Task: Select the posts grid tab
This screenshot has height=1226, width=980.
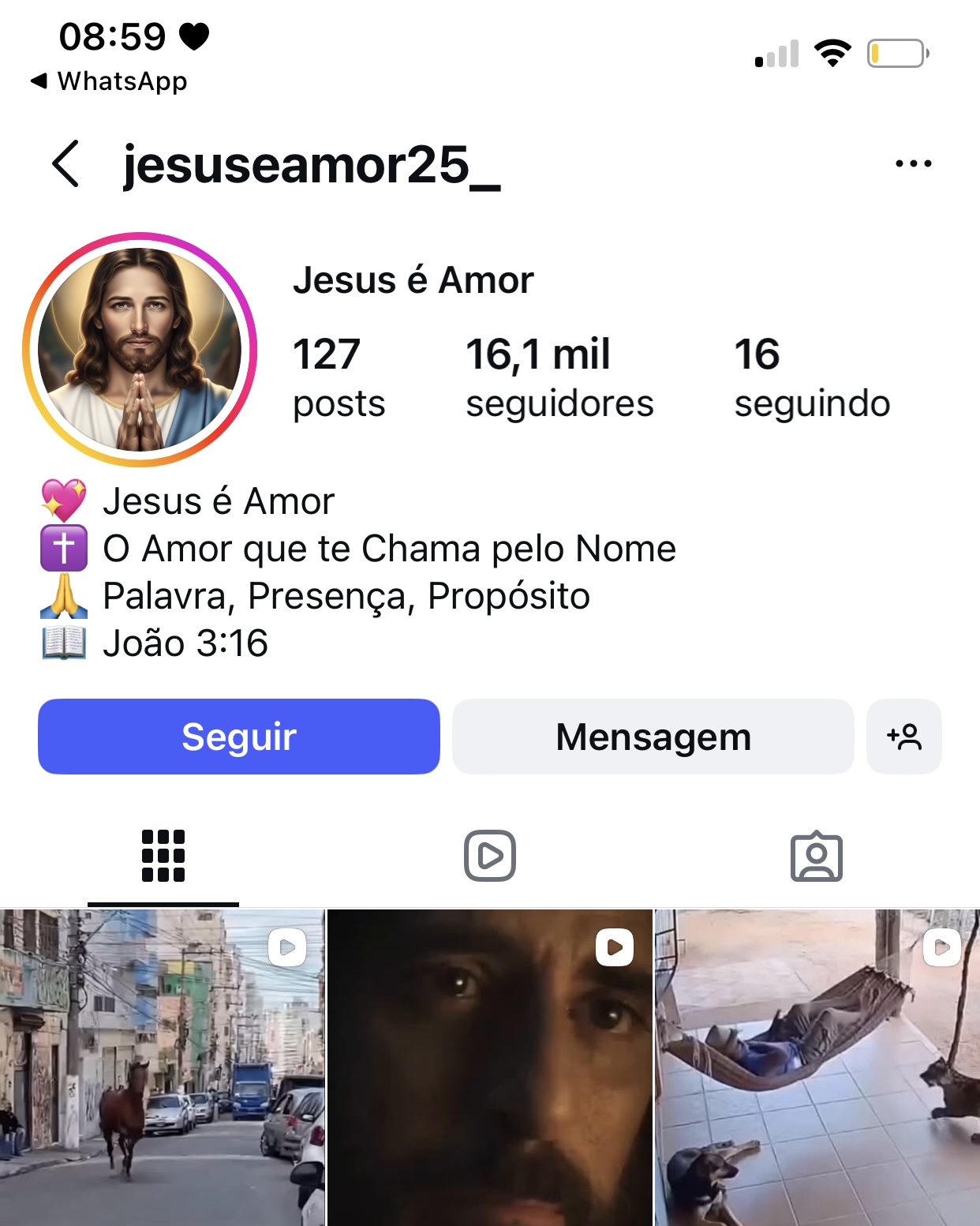Action: click(x=163, y=856)
